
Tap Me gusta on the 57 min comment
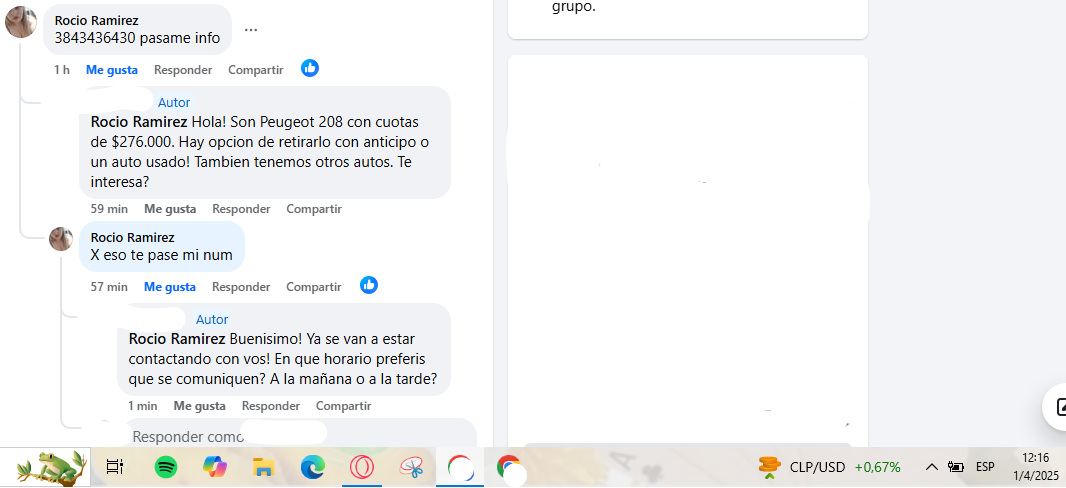tap(169, 287)
